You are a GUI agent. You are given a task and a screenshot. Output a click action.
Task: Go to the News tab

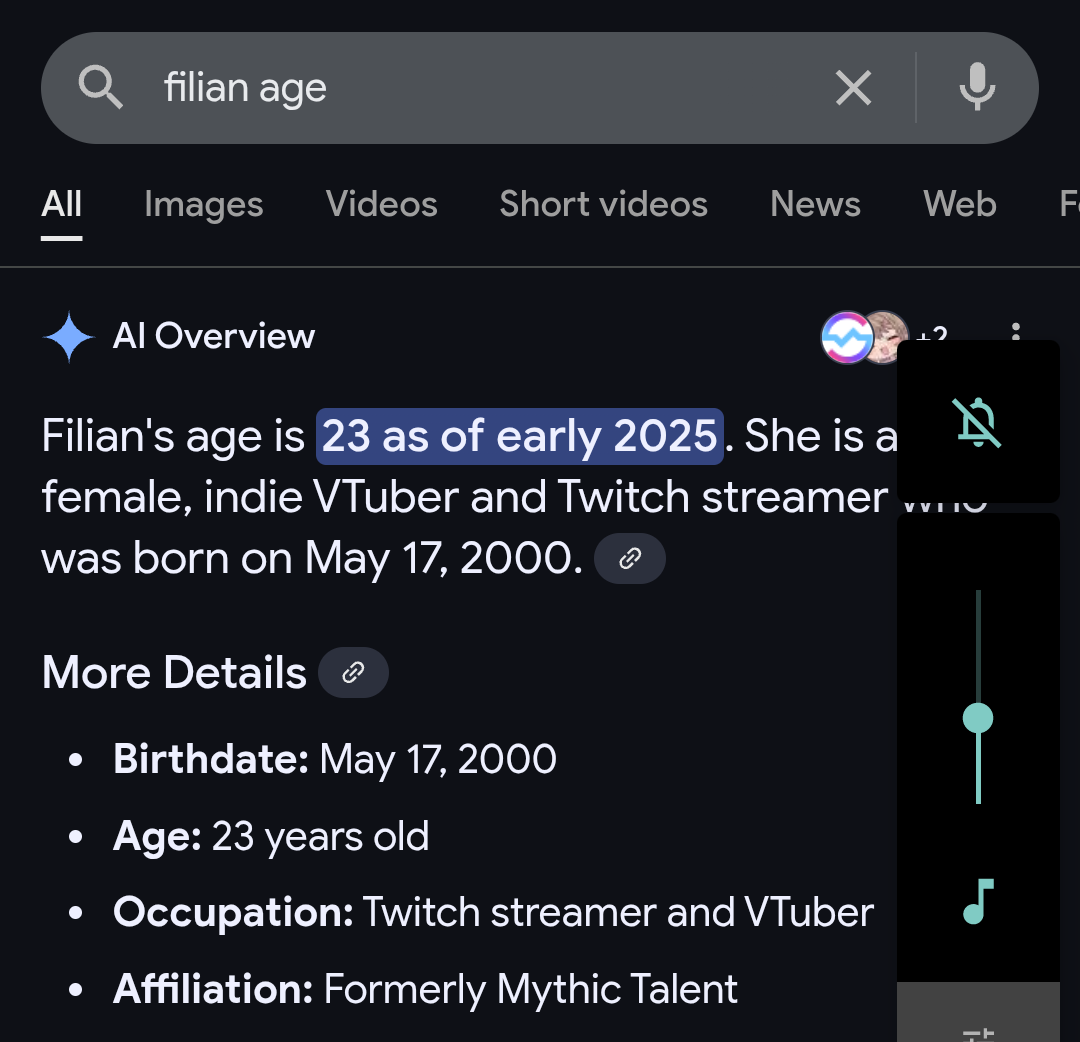coord(815,205)
